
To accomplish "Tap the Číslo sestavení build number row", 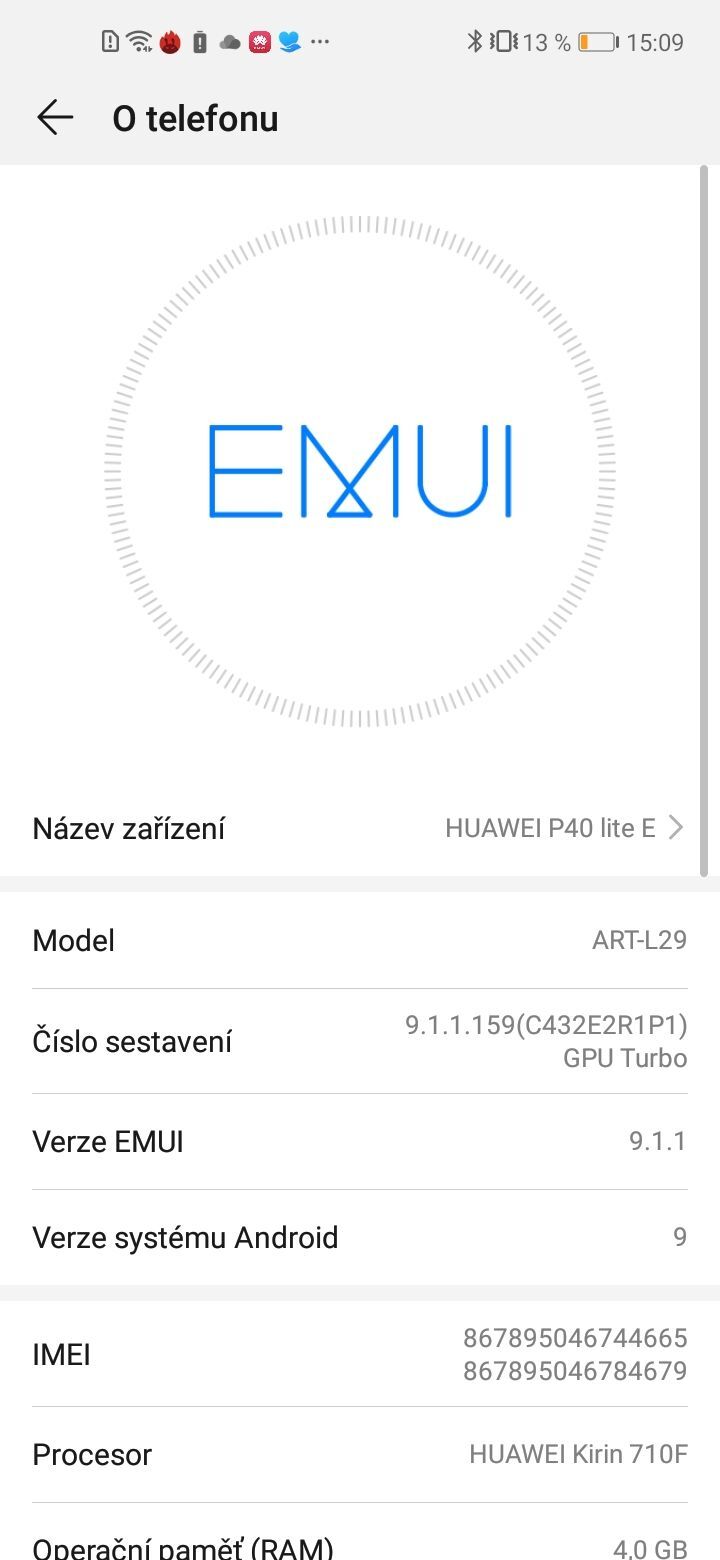I will [360, 1040].
